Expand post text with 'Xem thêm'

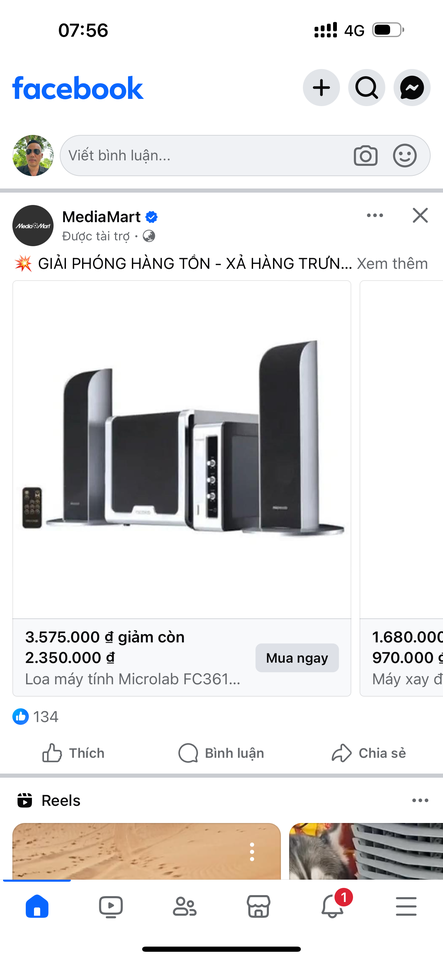[x=392, y=264]
